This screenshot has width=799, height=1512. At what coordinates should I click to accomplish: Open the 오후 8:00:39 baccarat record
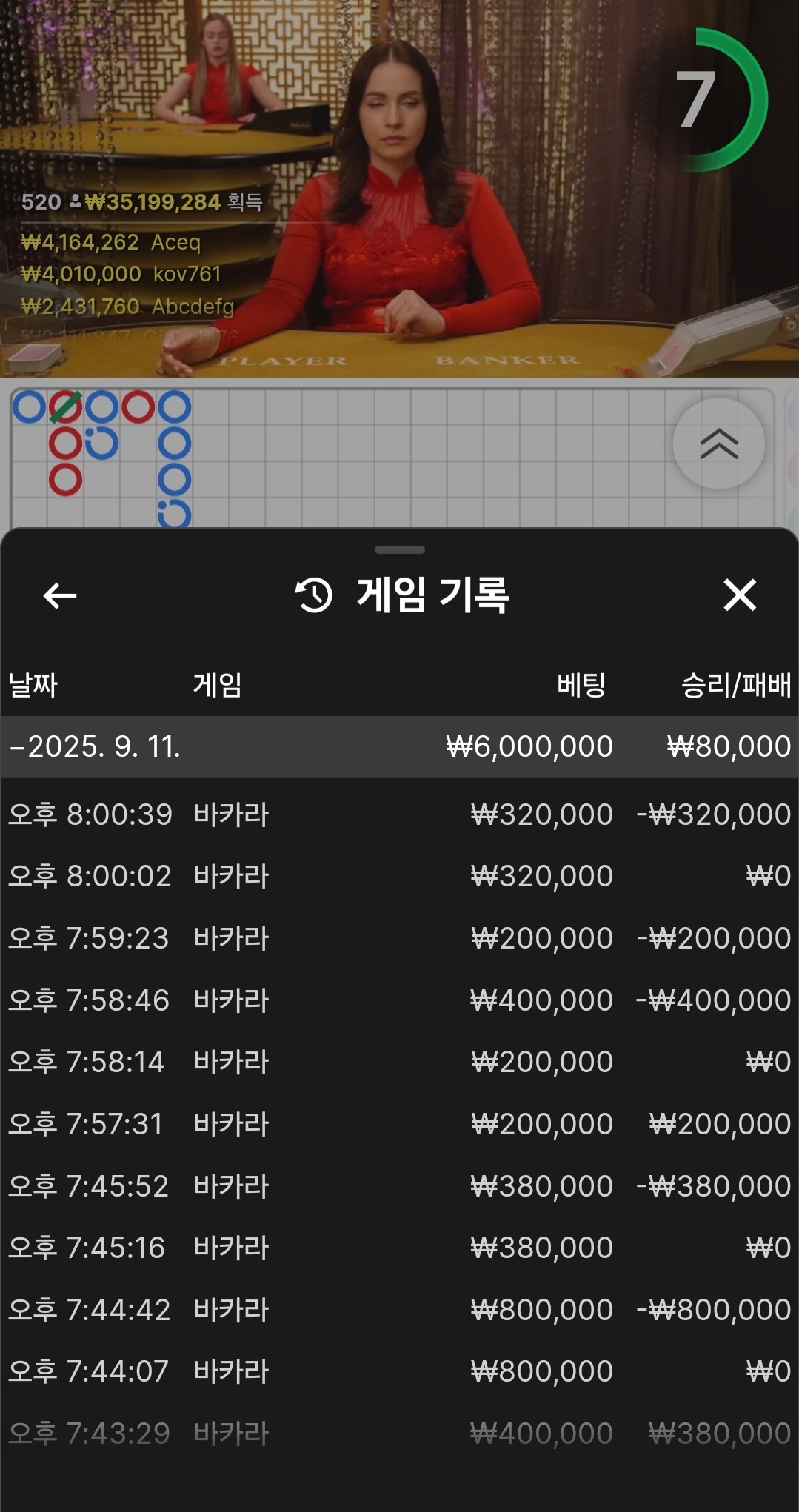(x=400, y=814)
